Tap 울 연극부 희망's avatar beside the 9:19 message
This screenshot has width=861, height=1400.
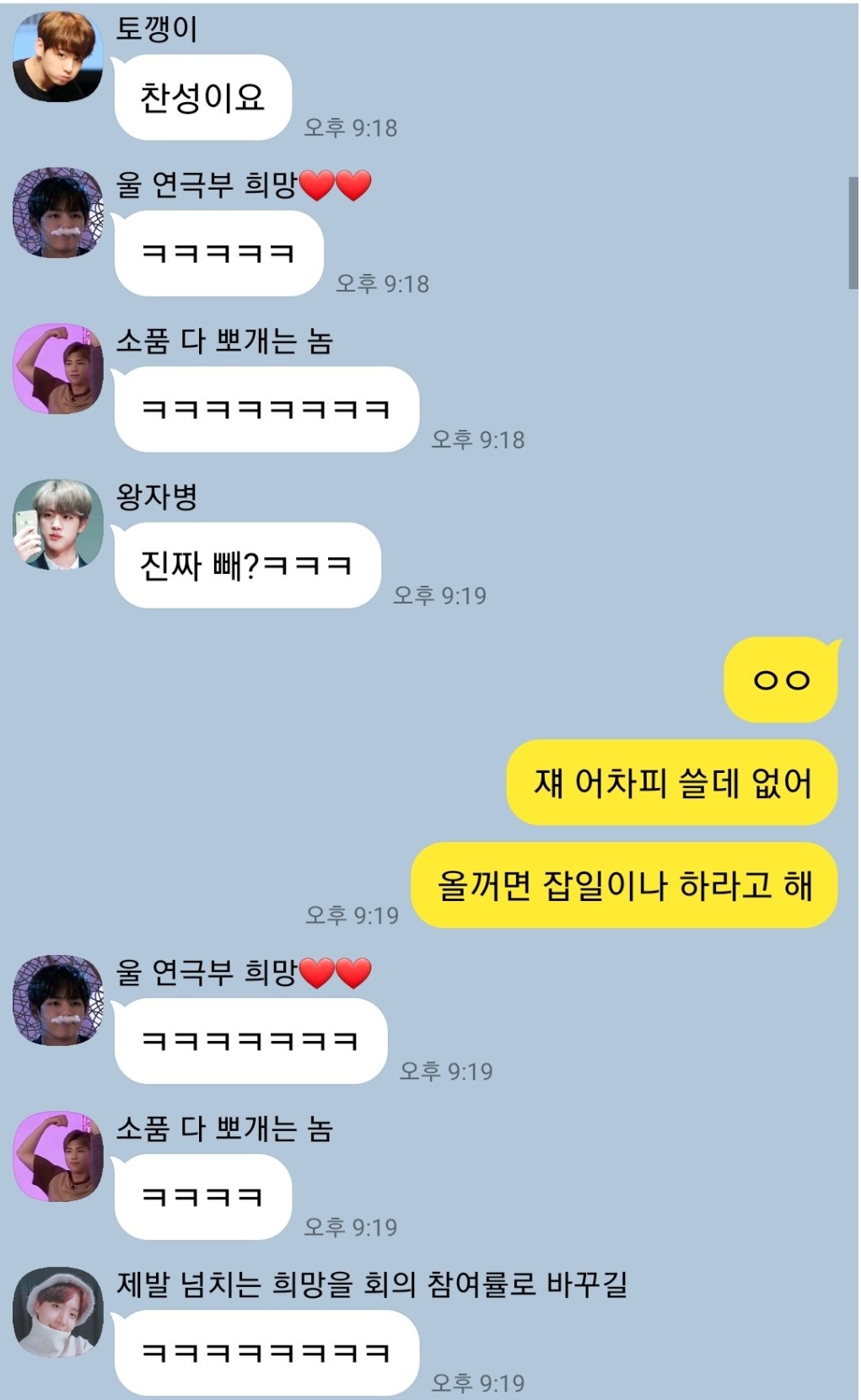pyautogui.click(x=57, y=1000)
